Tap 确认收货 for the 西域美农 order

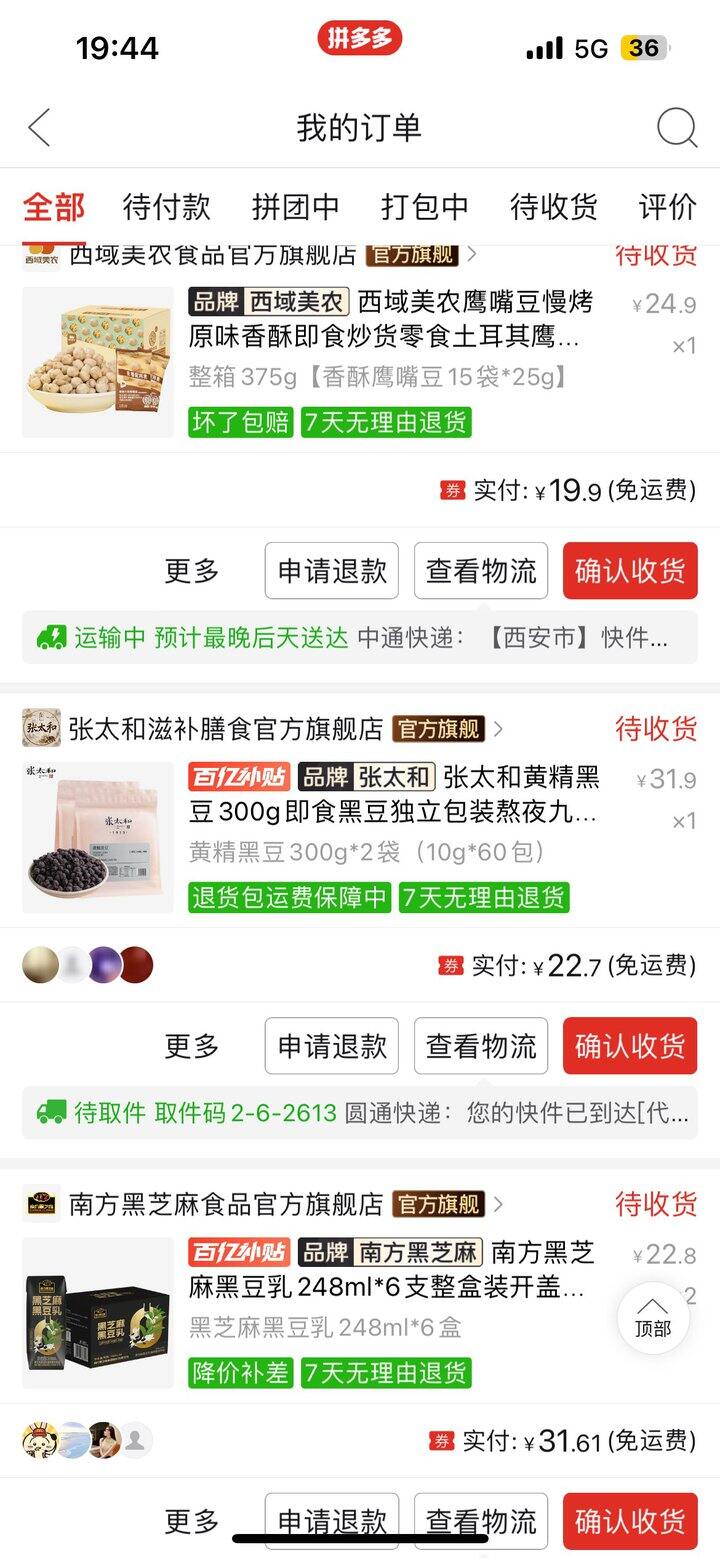point(630,571)
